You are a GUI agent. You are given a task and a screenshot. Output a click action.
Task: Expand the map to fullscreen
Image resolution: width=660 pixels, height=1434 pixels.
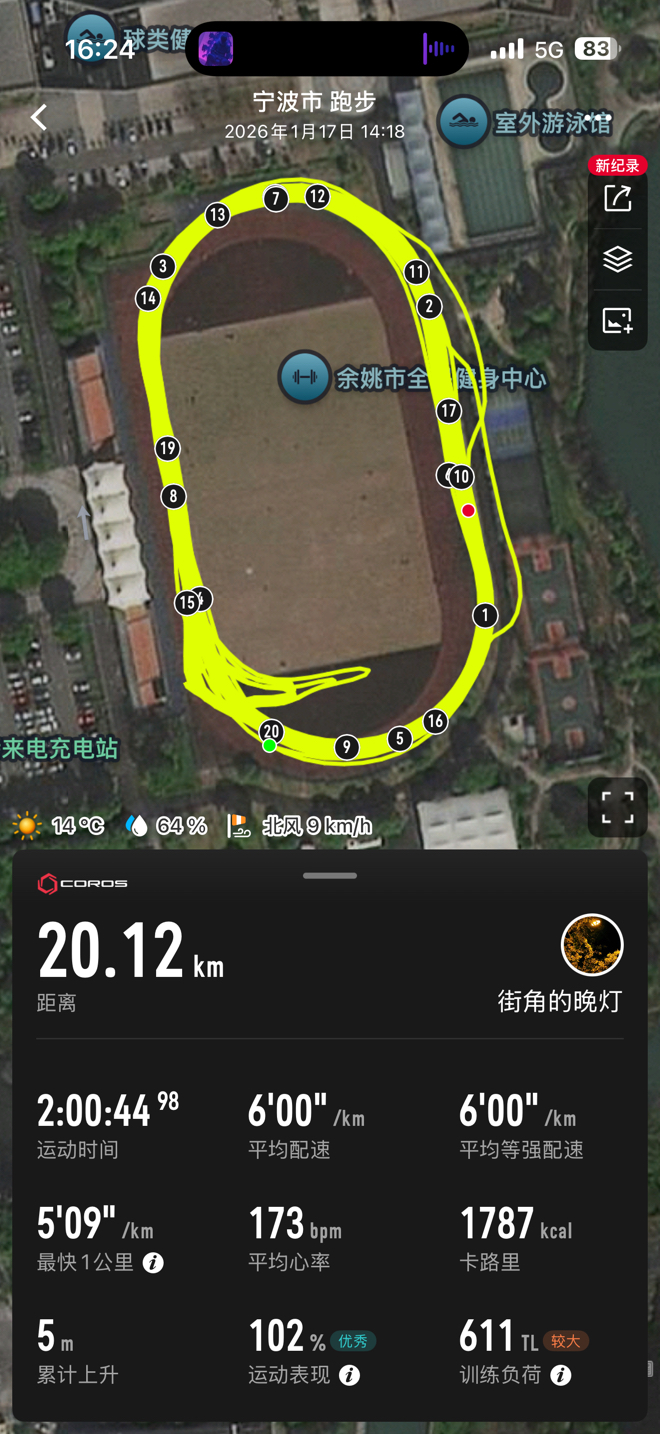tap(617, 807)
